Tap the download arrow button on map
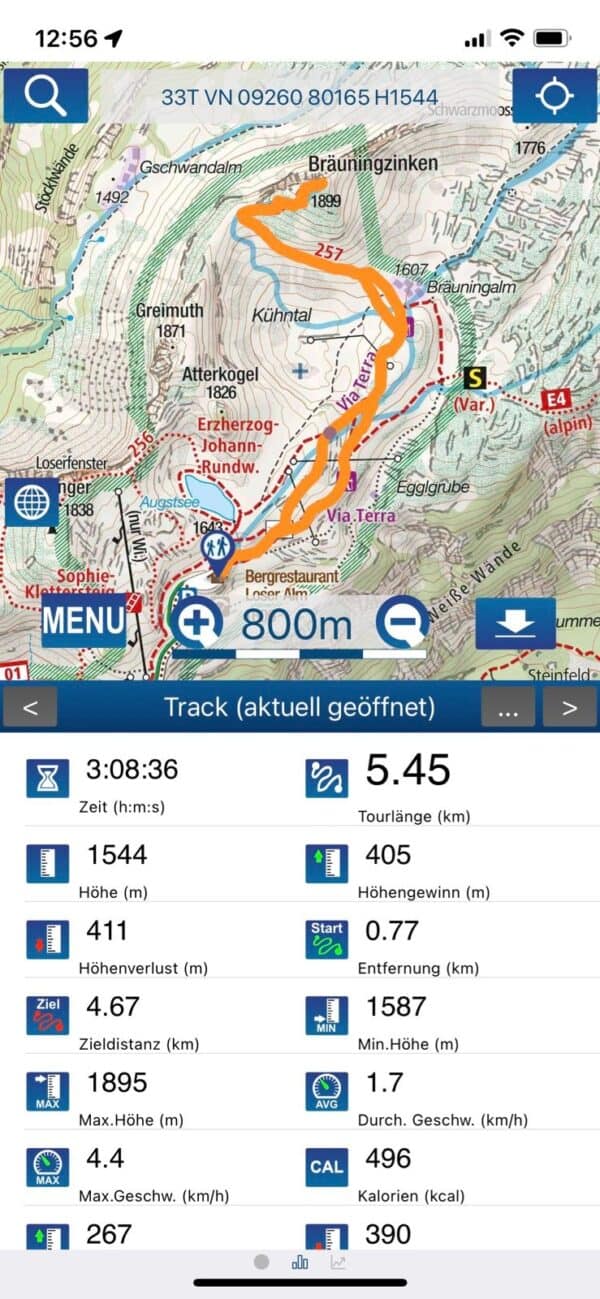This screenshot has height=1299, width=600. pyautogui.click(x=515, y=624)
